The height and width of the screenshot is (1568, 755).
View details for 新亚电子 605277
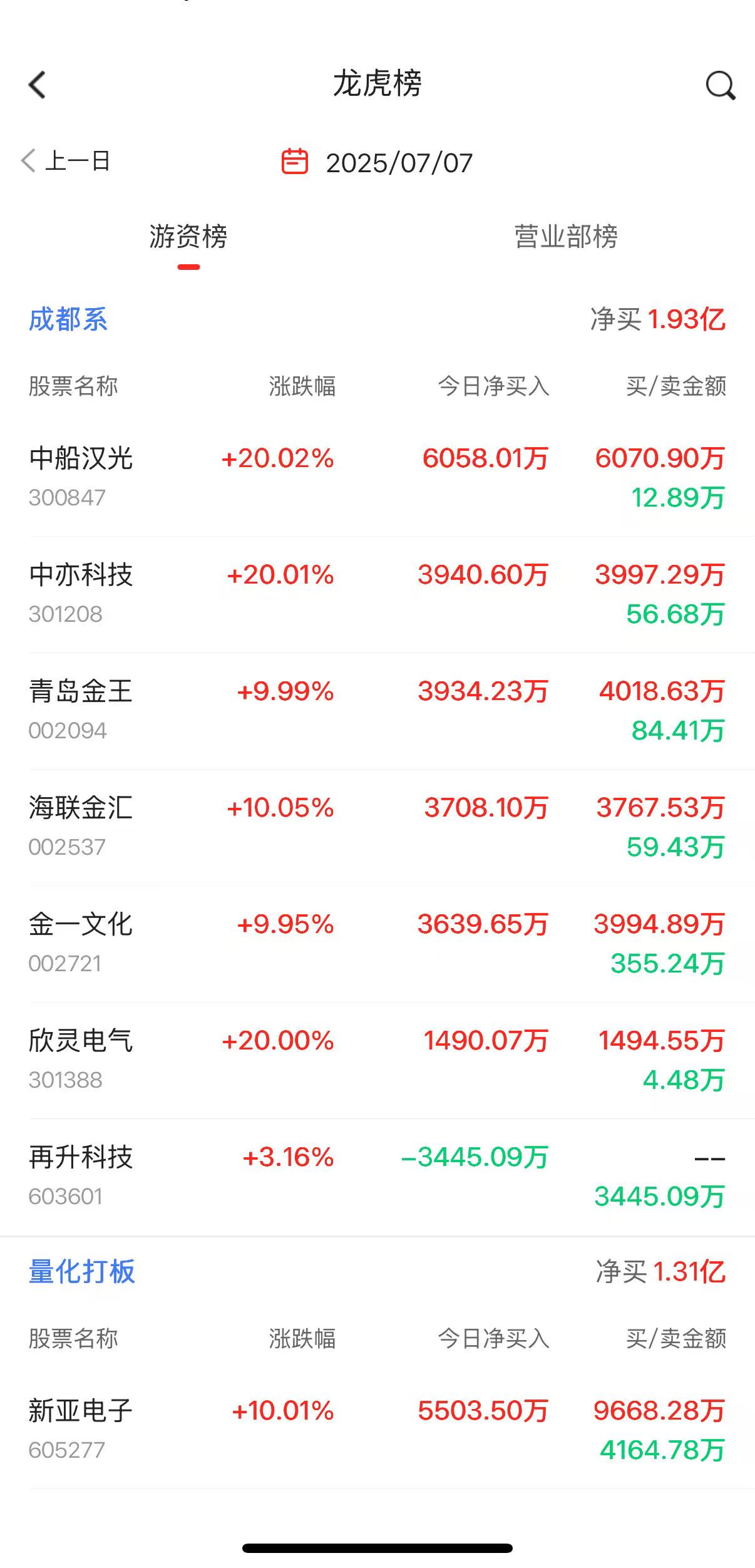click(377, 1430)
